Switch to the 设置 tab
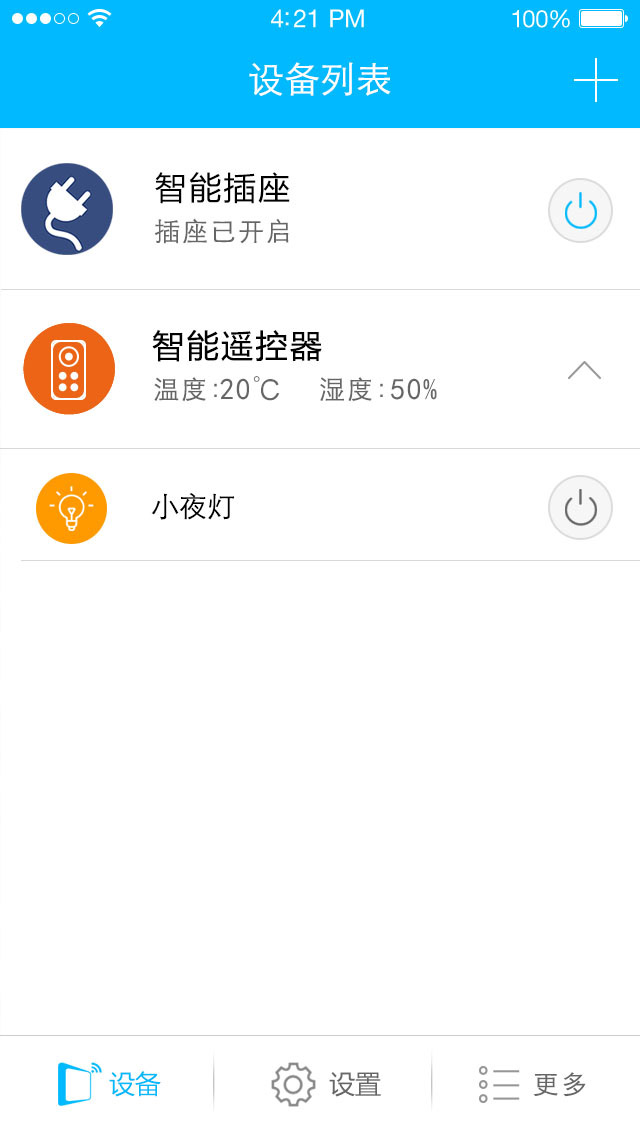The width and height of the screenshot is (640, 1136). click(326, 1084)
